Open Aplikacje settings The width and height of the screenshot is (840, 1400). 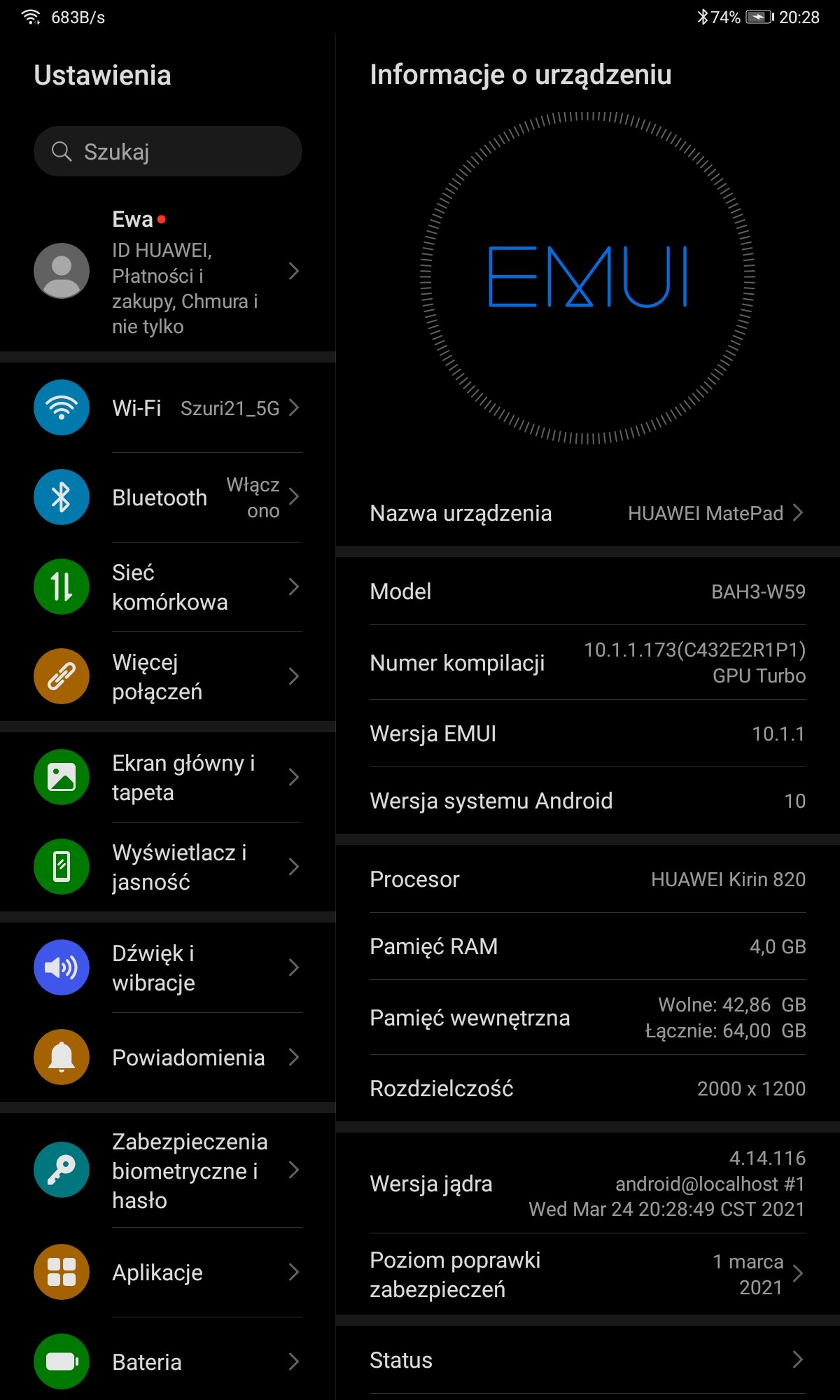(x=168, y=1273)
